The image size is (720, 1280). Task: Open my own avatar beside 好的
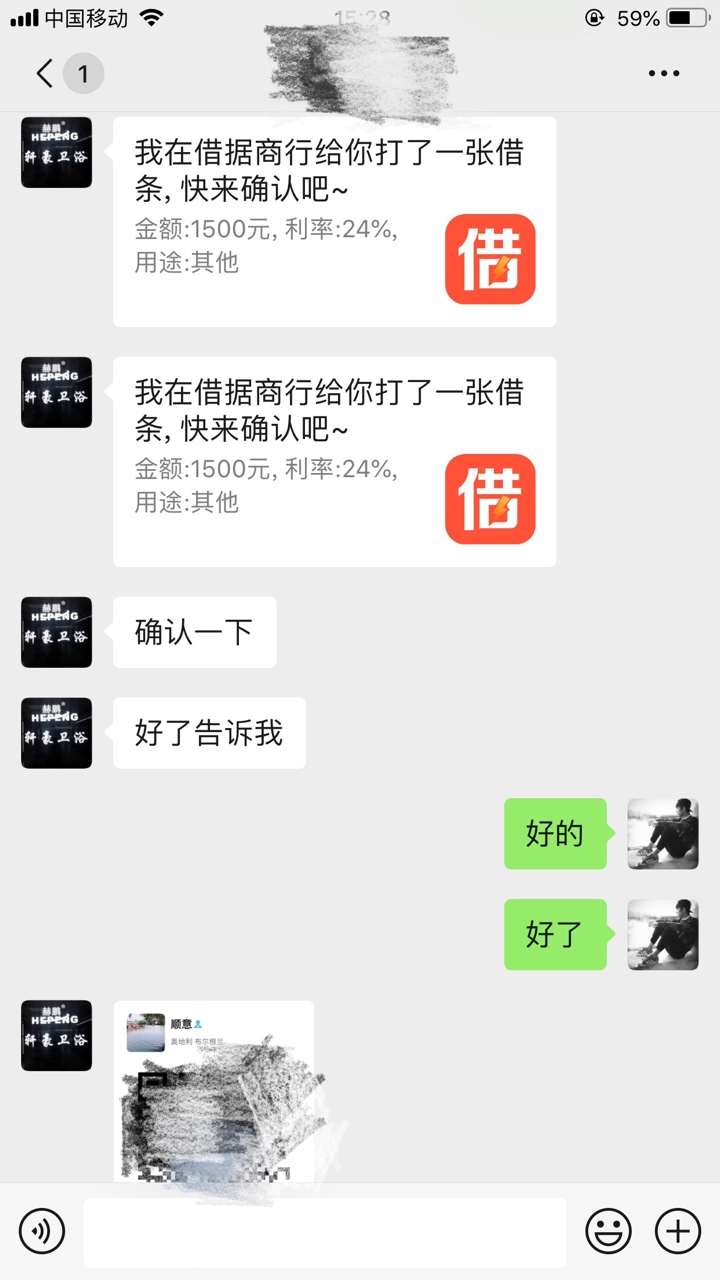[x=662, y=833]
